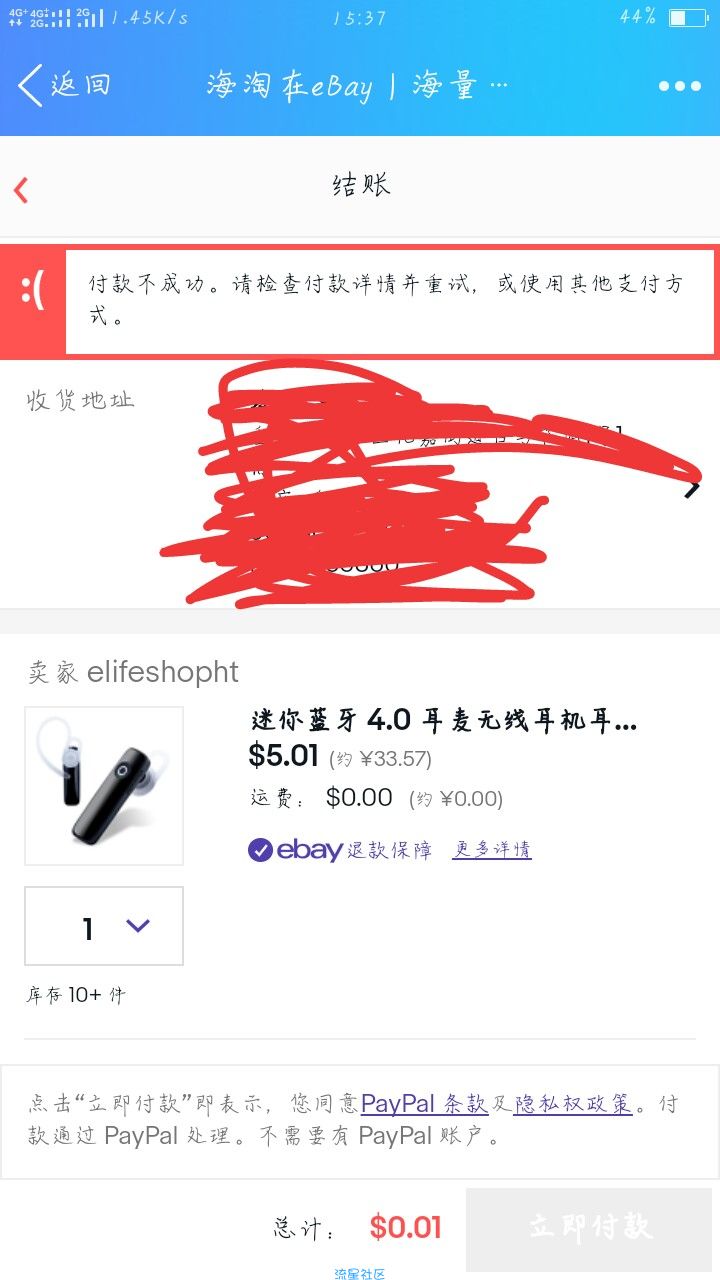Image resolution: width=720 pixels, height=1280 pixels.
Task: Open 更多详情 about eBay refund guarantee
Action: tap(492, 850)
